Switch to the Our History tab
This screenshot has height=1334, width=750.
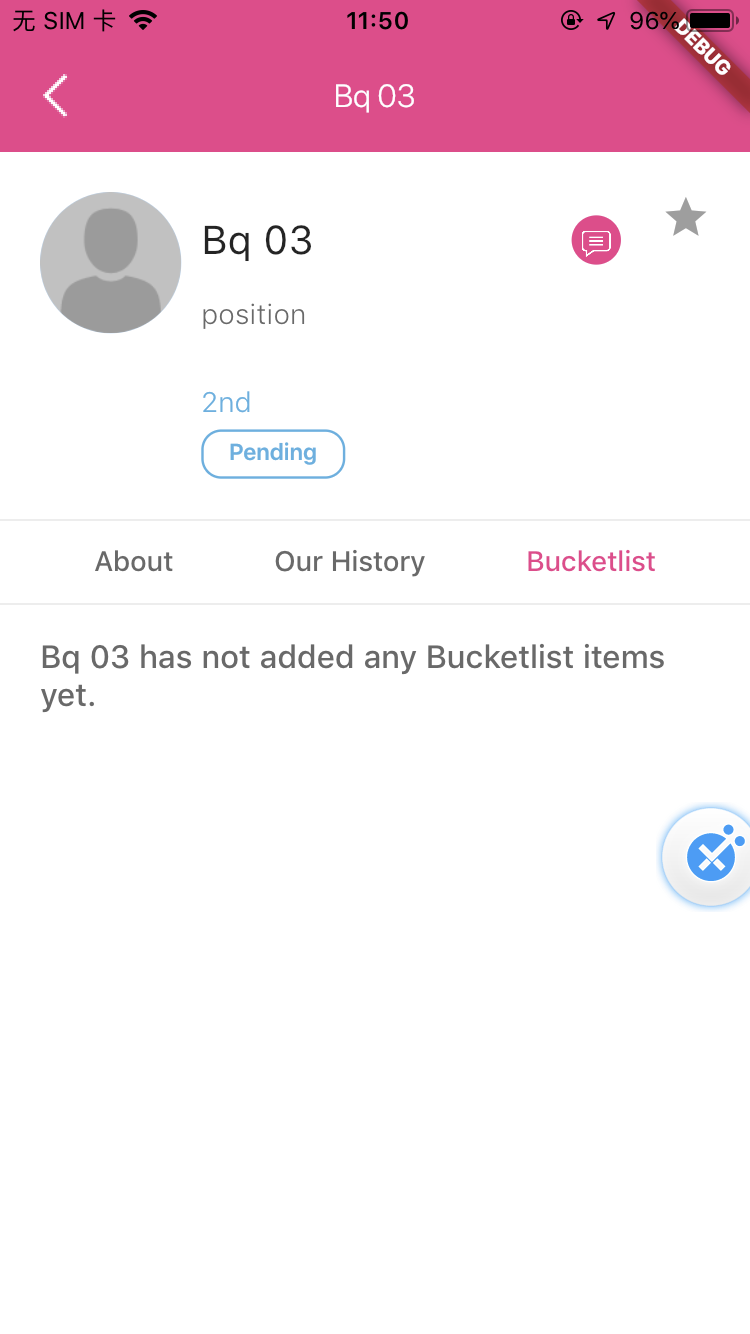(x=350, y=562)
